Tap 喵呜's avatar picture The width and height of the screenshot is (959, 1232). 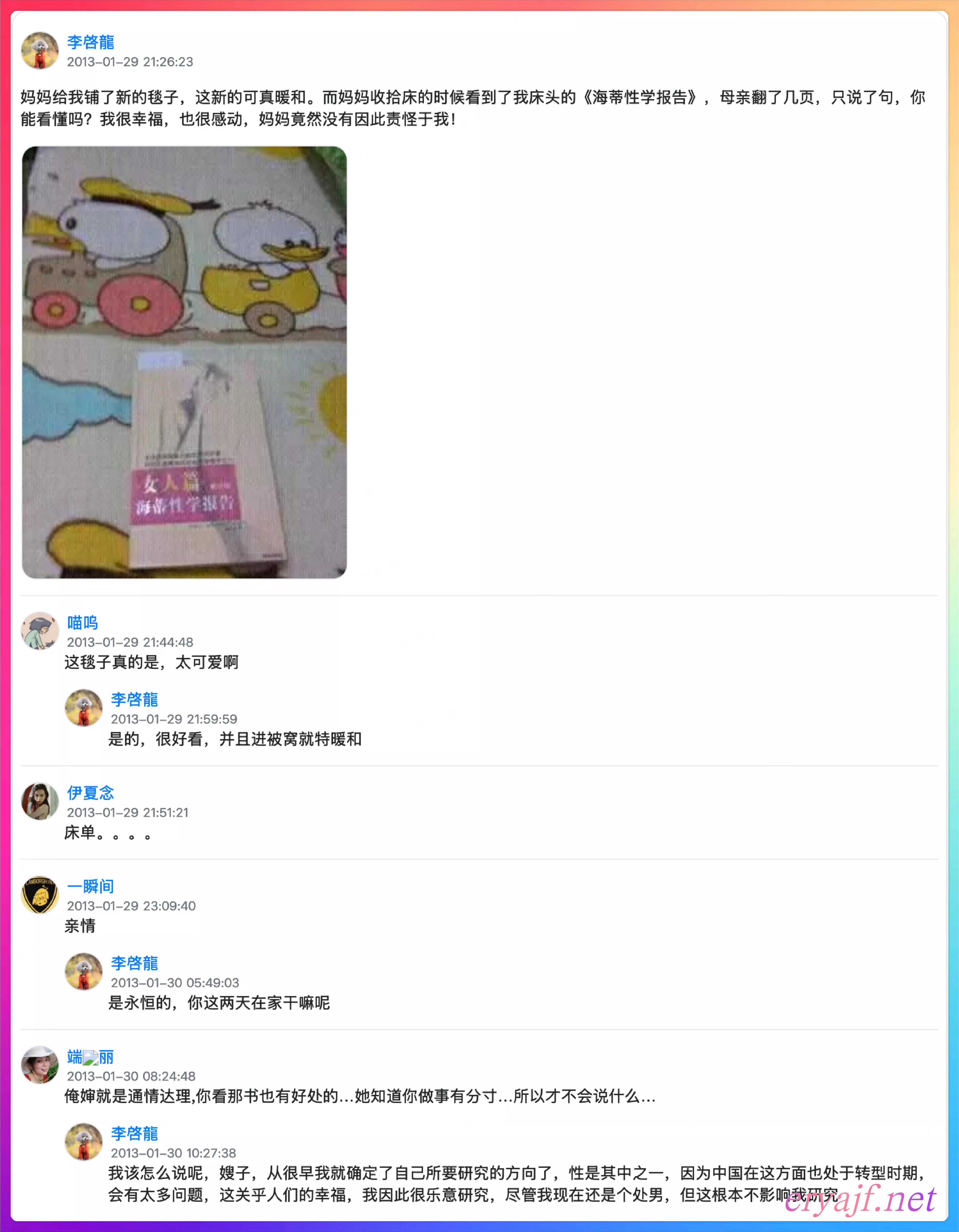click(39, 631)
